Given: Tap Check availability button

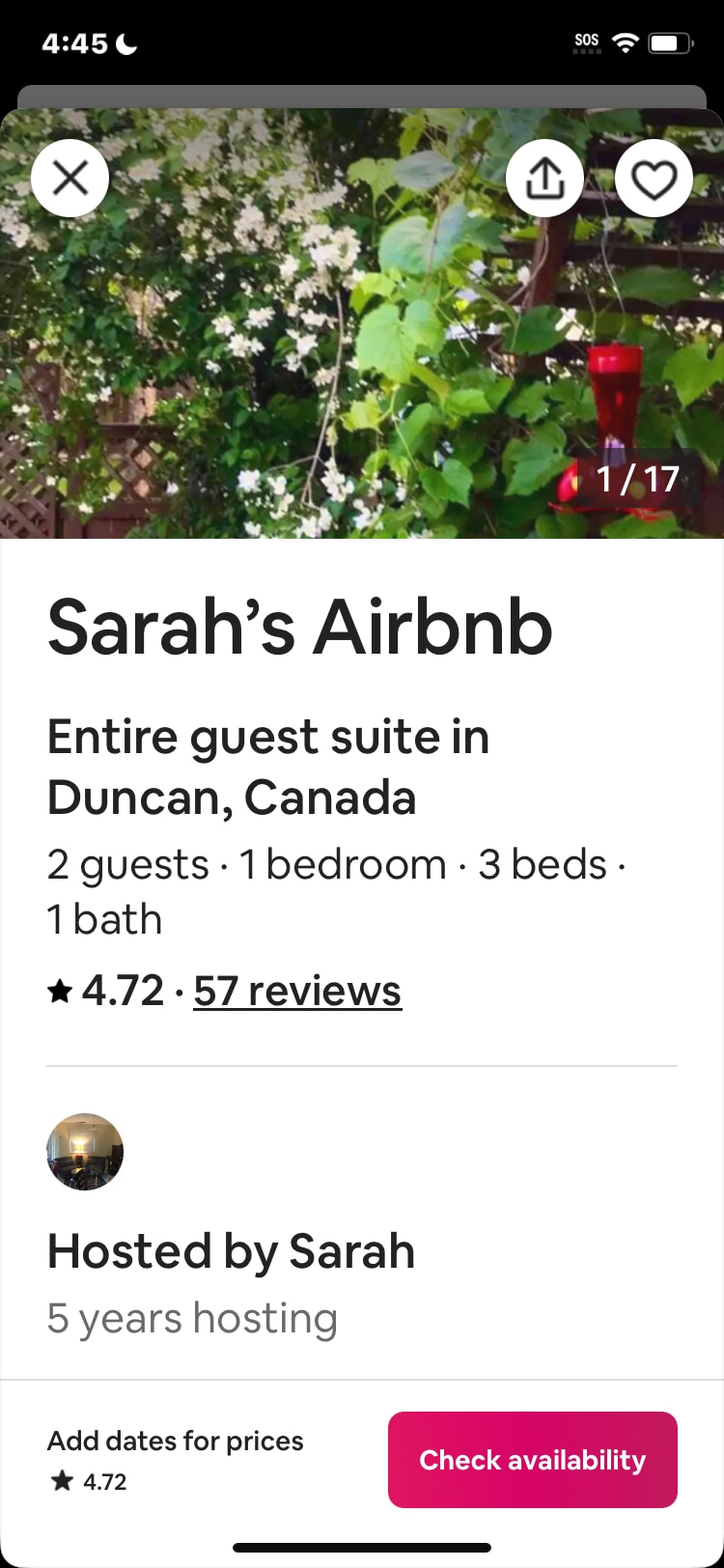Looking at the screenshot, I should click(532, 1460).
